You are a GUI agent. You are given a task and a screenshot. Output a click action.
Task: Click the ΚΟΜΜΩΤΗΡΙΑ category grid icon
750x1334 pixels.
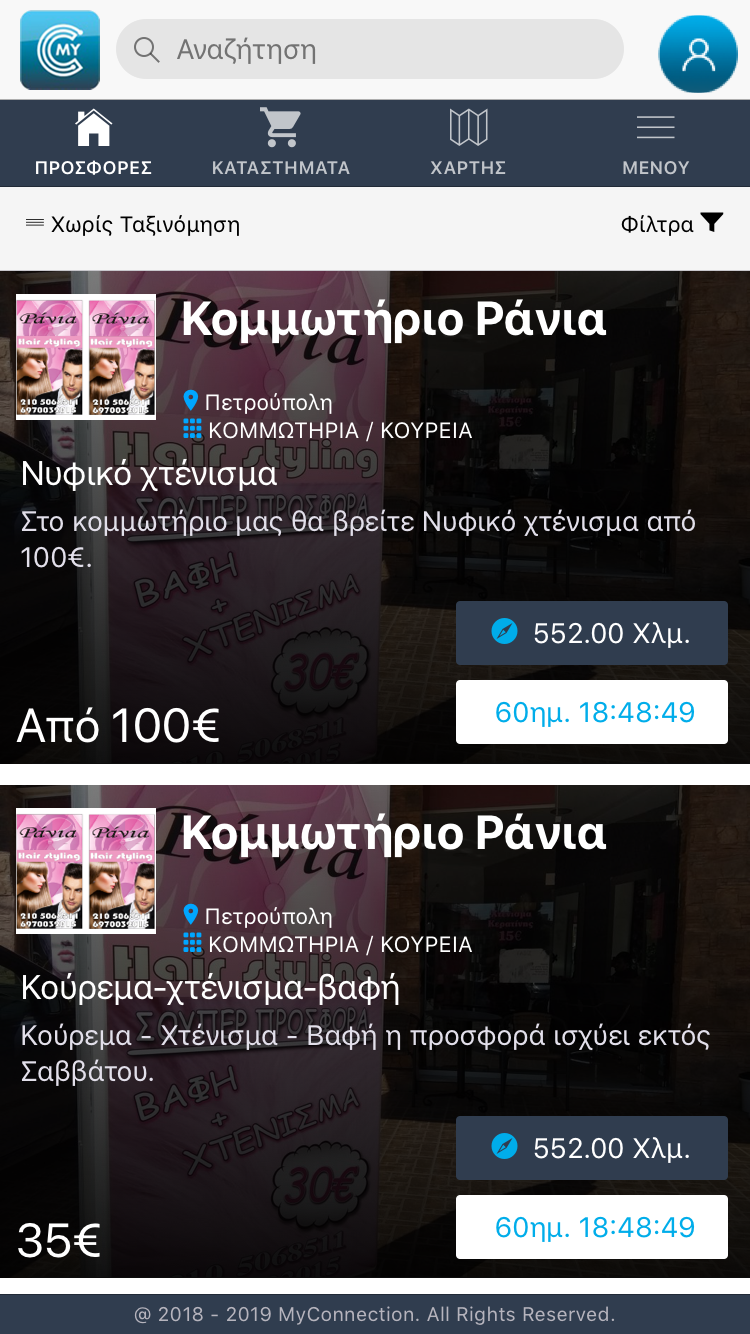(x=191, y=430)
